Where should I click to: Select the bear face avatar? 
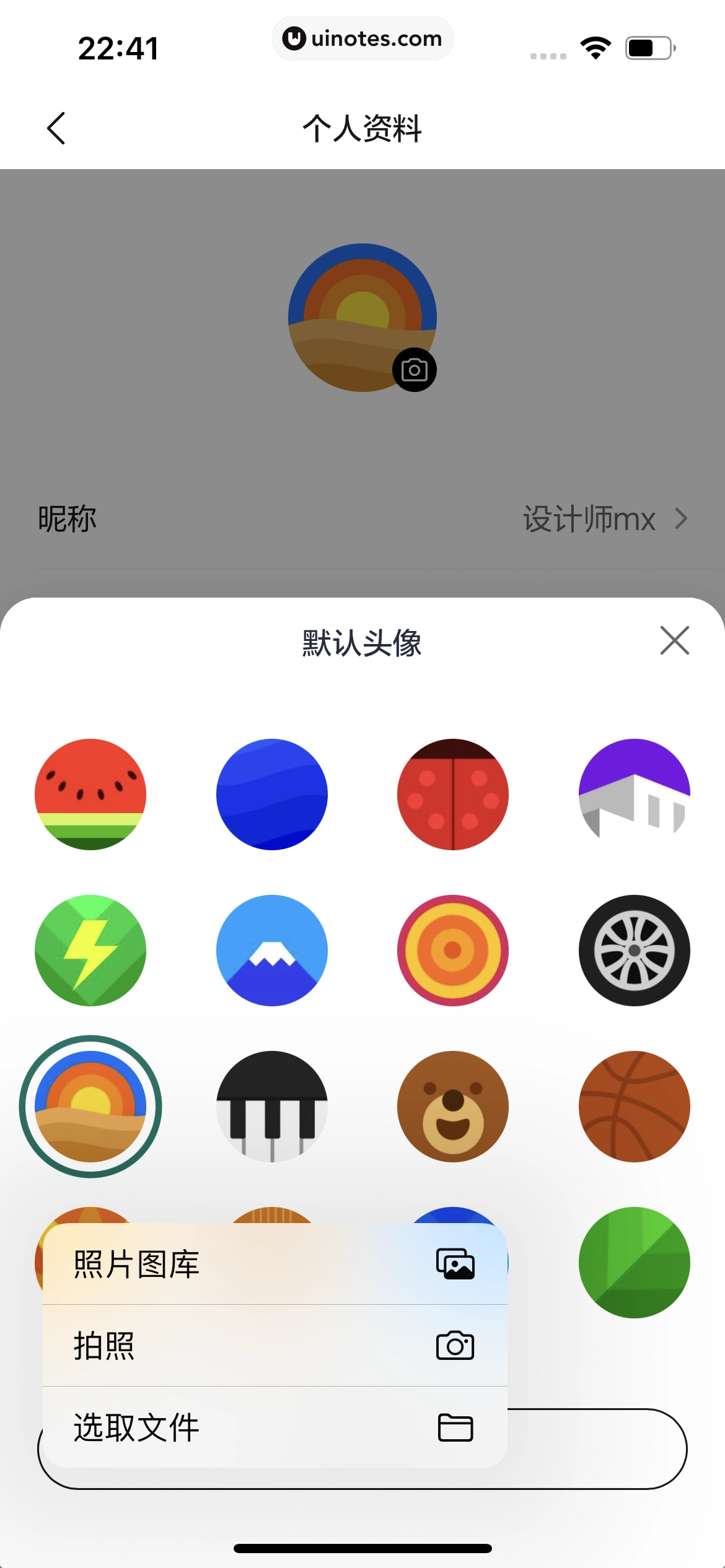pos(452,1106)
